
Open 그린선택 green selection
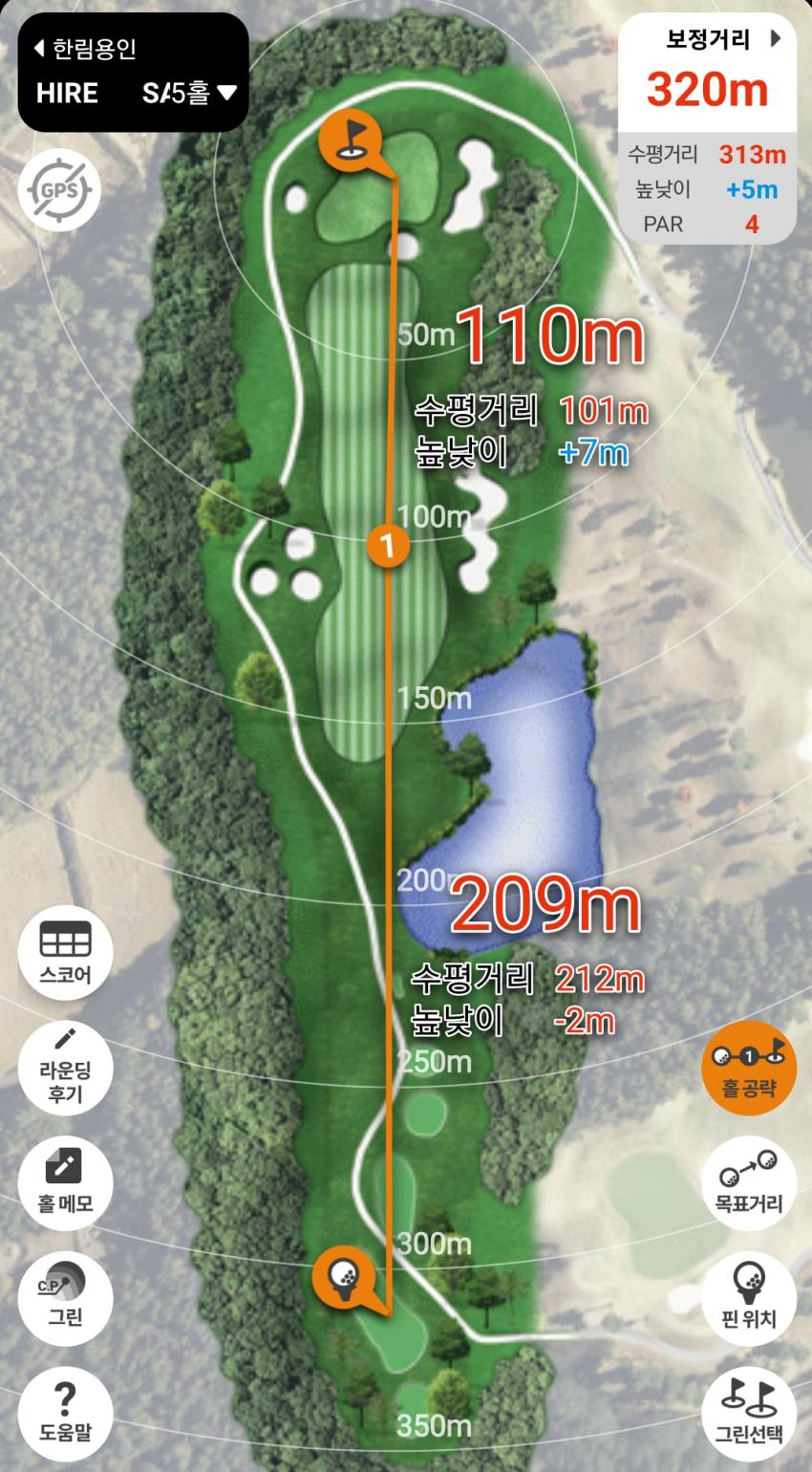(x=749, y=1413)
